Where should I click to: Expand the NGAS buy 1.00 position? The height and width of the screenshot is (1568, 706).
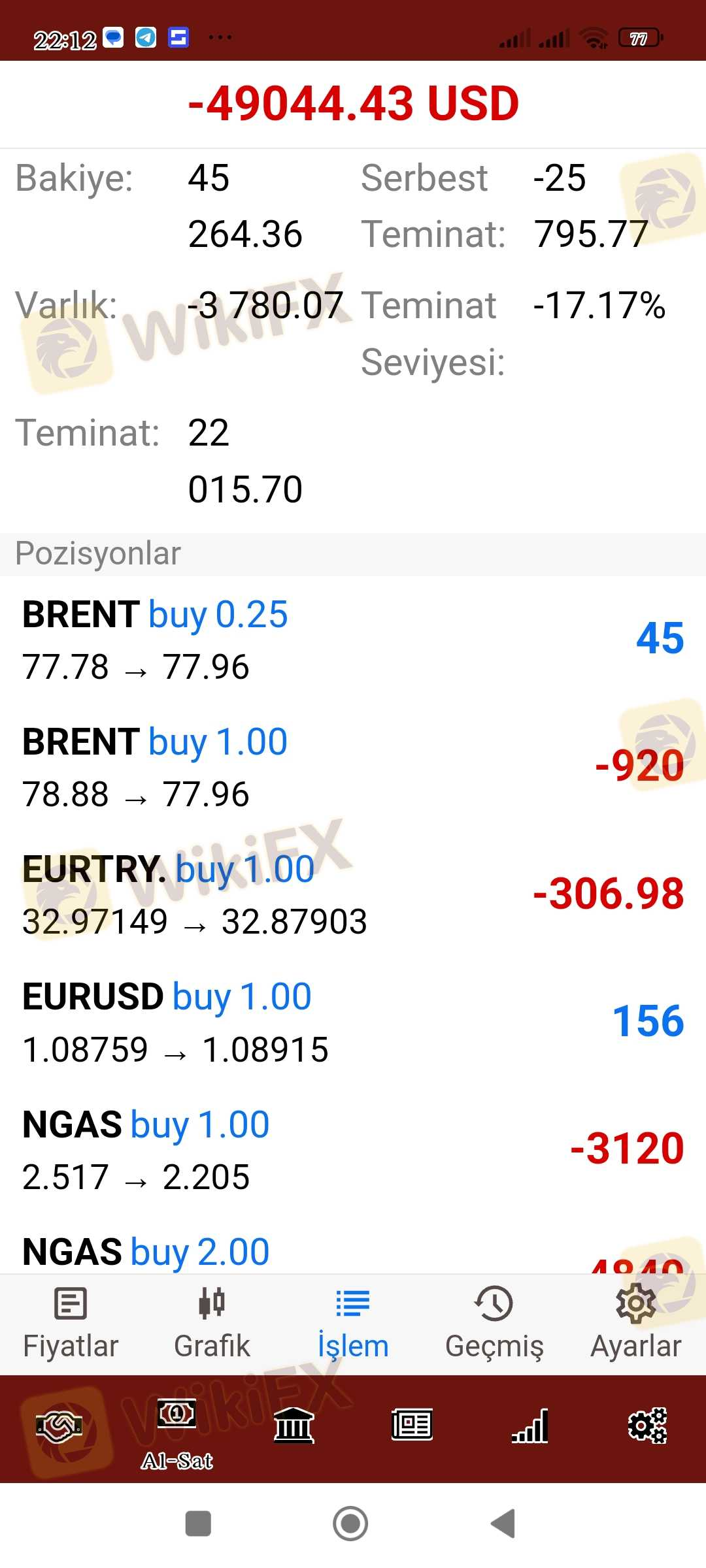point(353,1150)
